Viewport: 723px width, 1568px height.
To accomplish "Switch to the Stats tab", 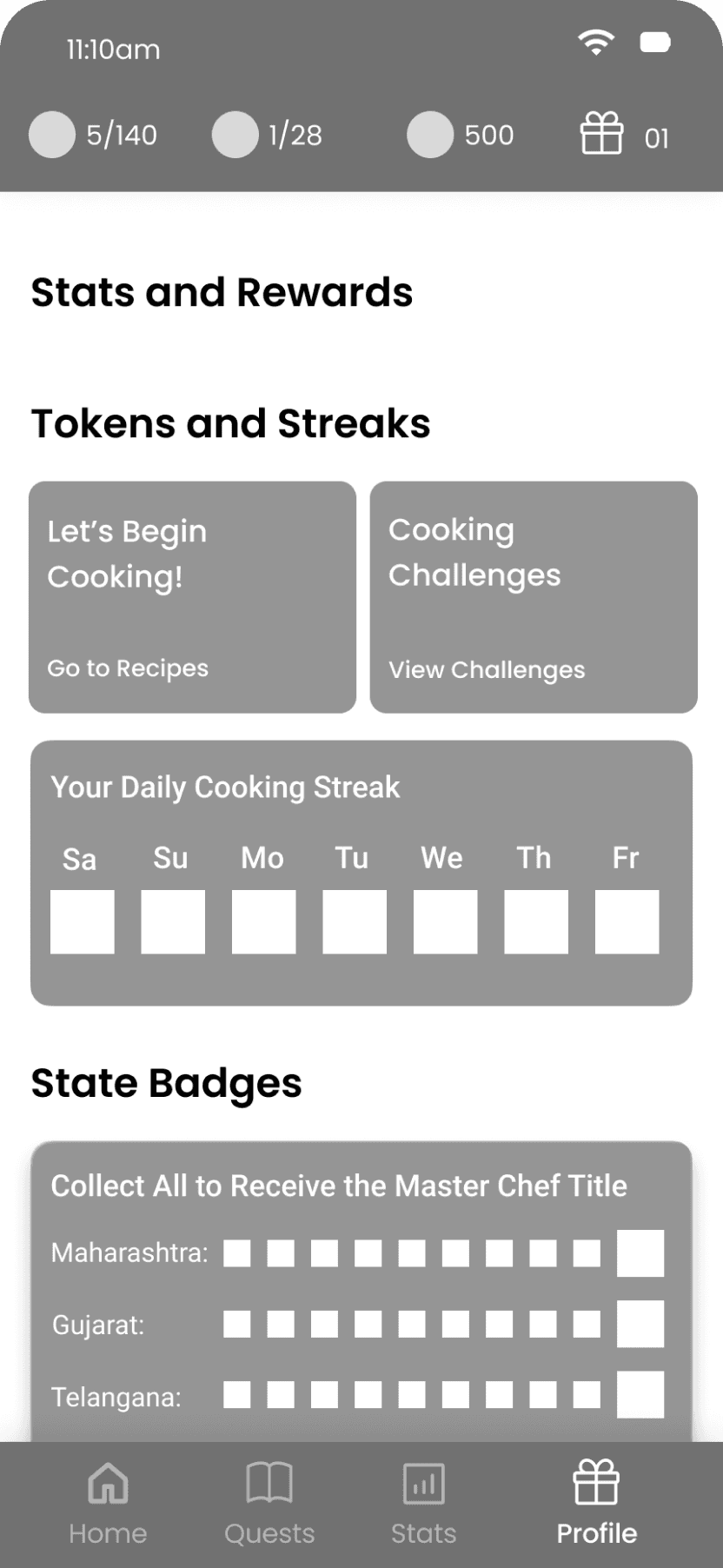I will click(x=423, y=1503).
